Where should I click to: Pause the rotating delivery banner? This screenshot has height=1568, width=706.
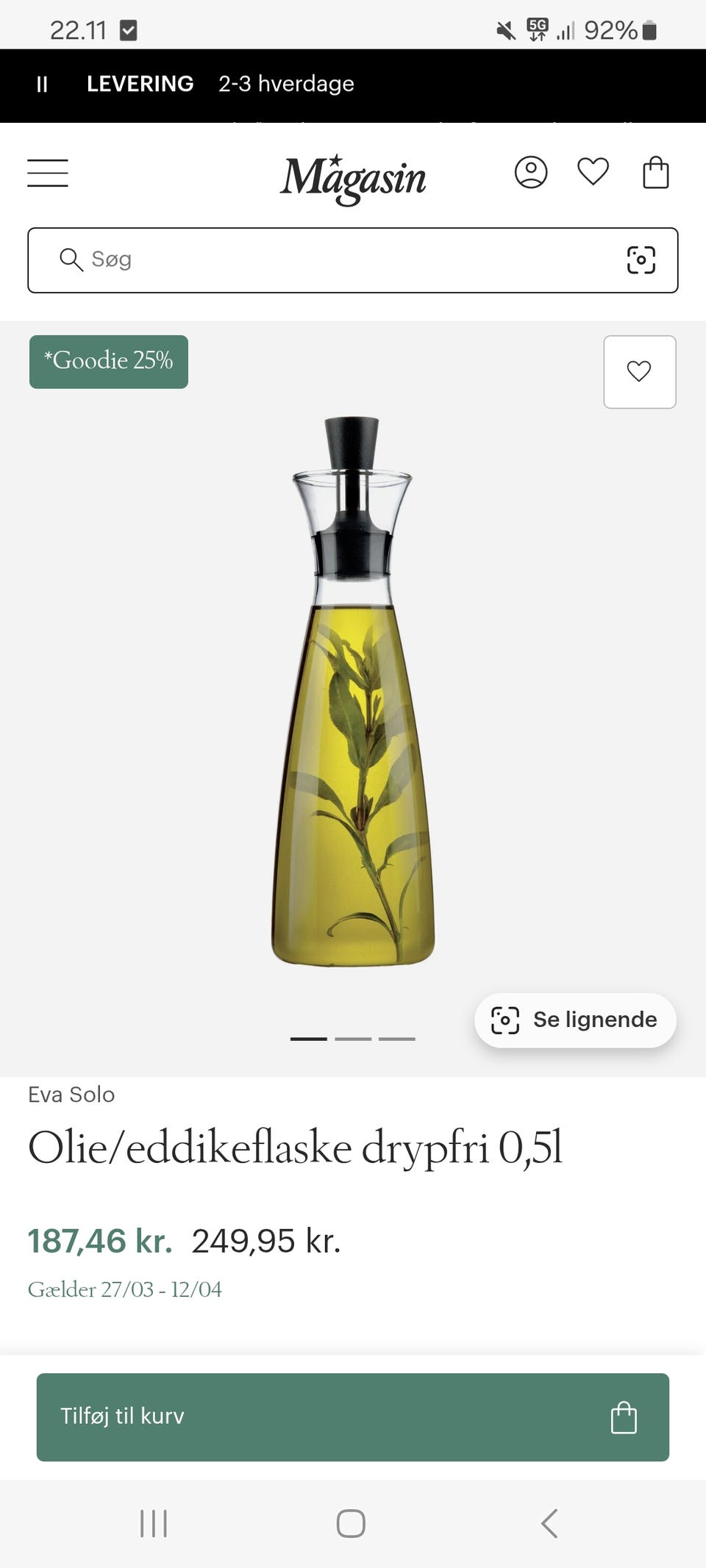click(42, 85)
